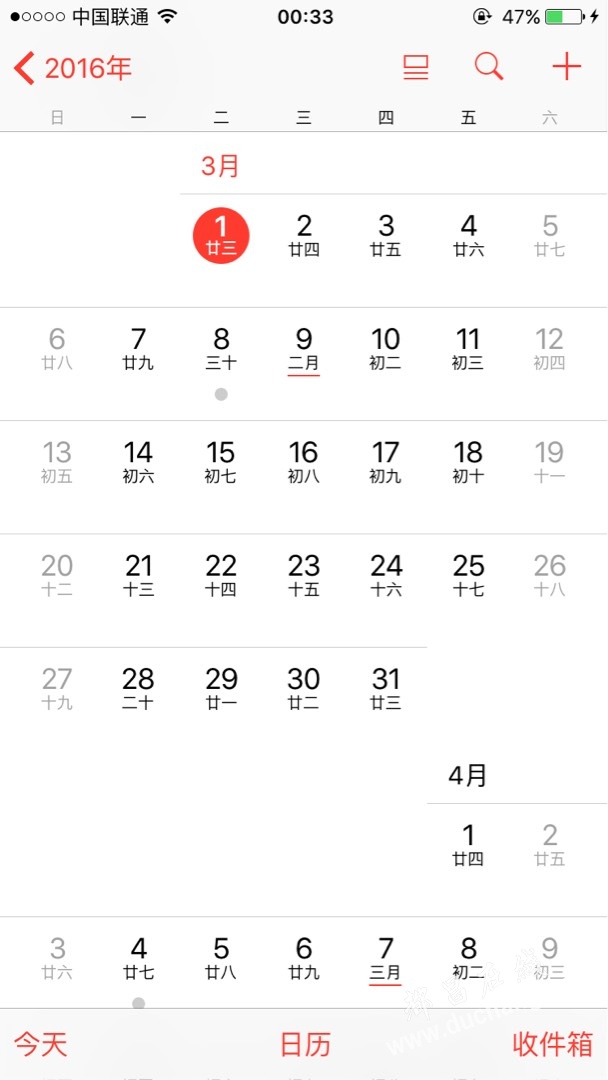The width and height of the screenshot is (608, 1080).
Task: Choose April 7 marked 三月
Action: click(x=386, y=959)
